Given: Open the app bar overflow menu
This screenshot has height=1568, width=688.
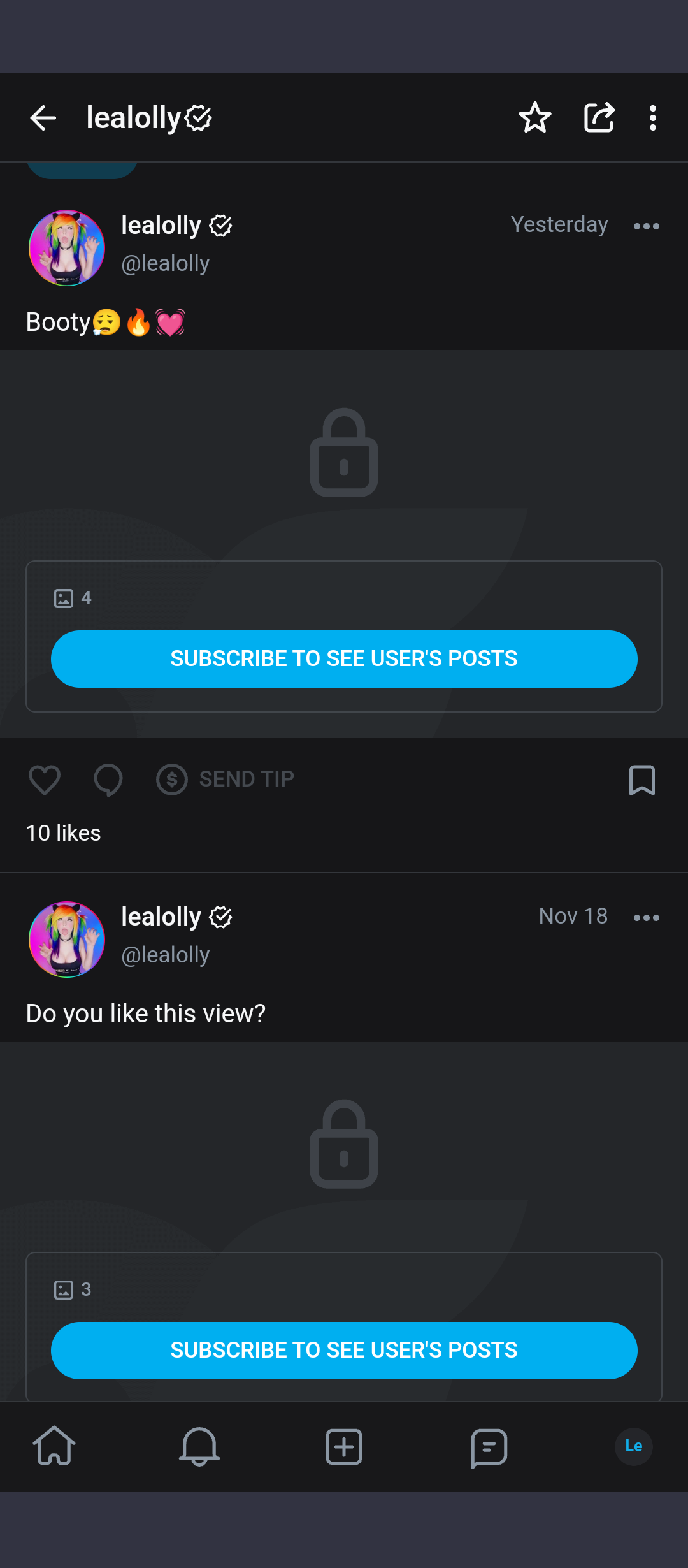Looking at the screenshot, I should click(652, 118).
